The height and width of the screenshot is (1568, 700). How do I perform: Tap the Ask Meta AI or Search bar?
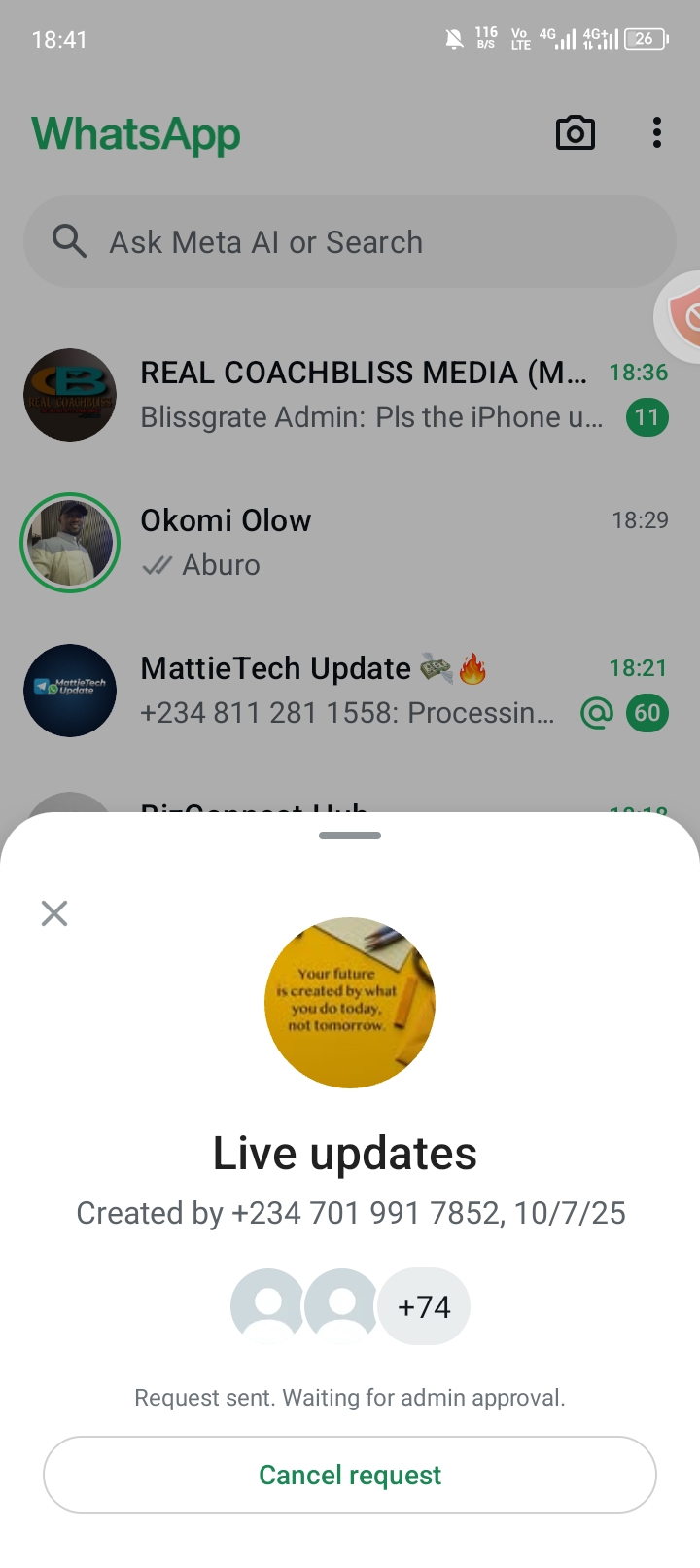(350, 242)
